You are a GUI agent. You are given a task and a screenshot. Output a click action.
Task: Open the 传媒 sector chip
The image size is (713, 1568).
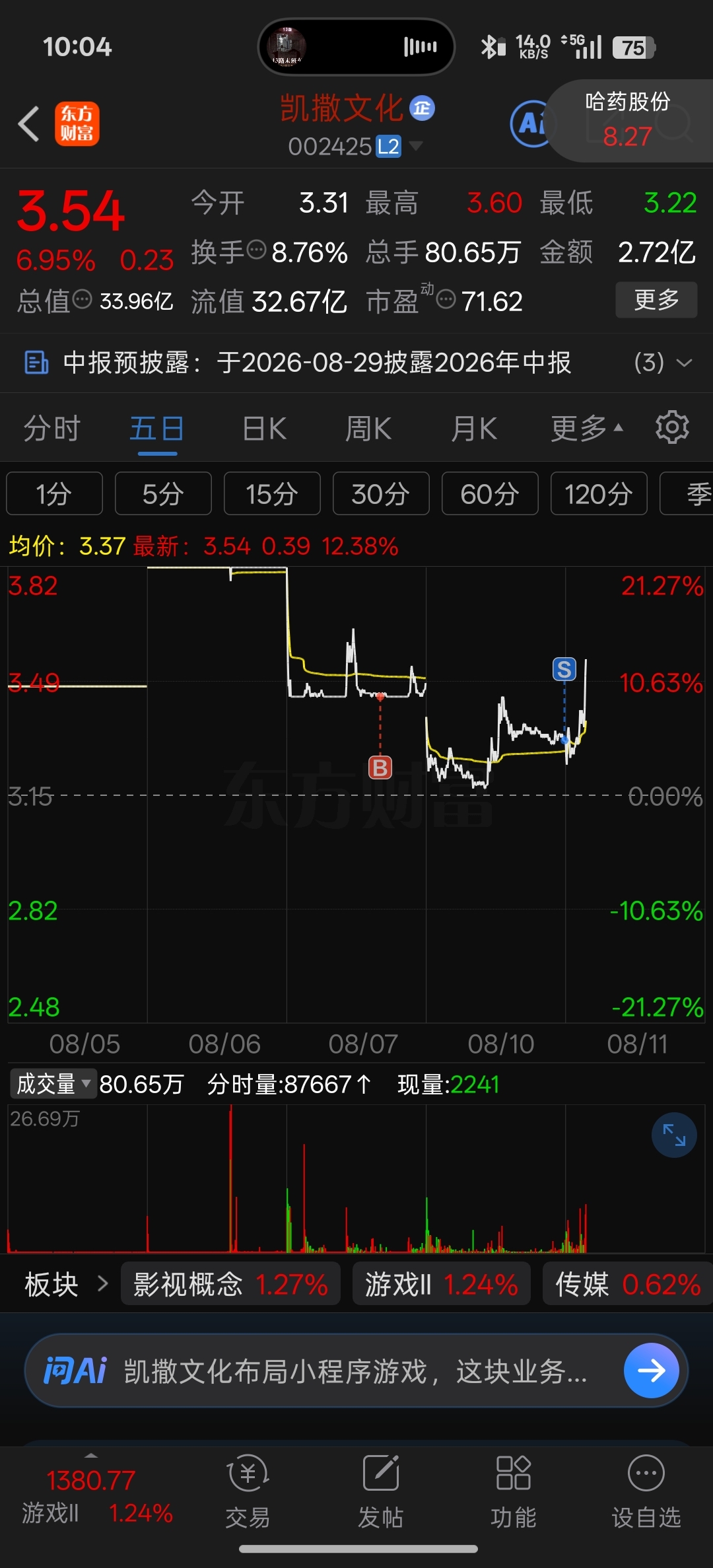pos(627,1284)
